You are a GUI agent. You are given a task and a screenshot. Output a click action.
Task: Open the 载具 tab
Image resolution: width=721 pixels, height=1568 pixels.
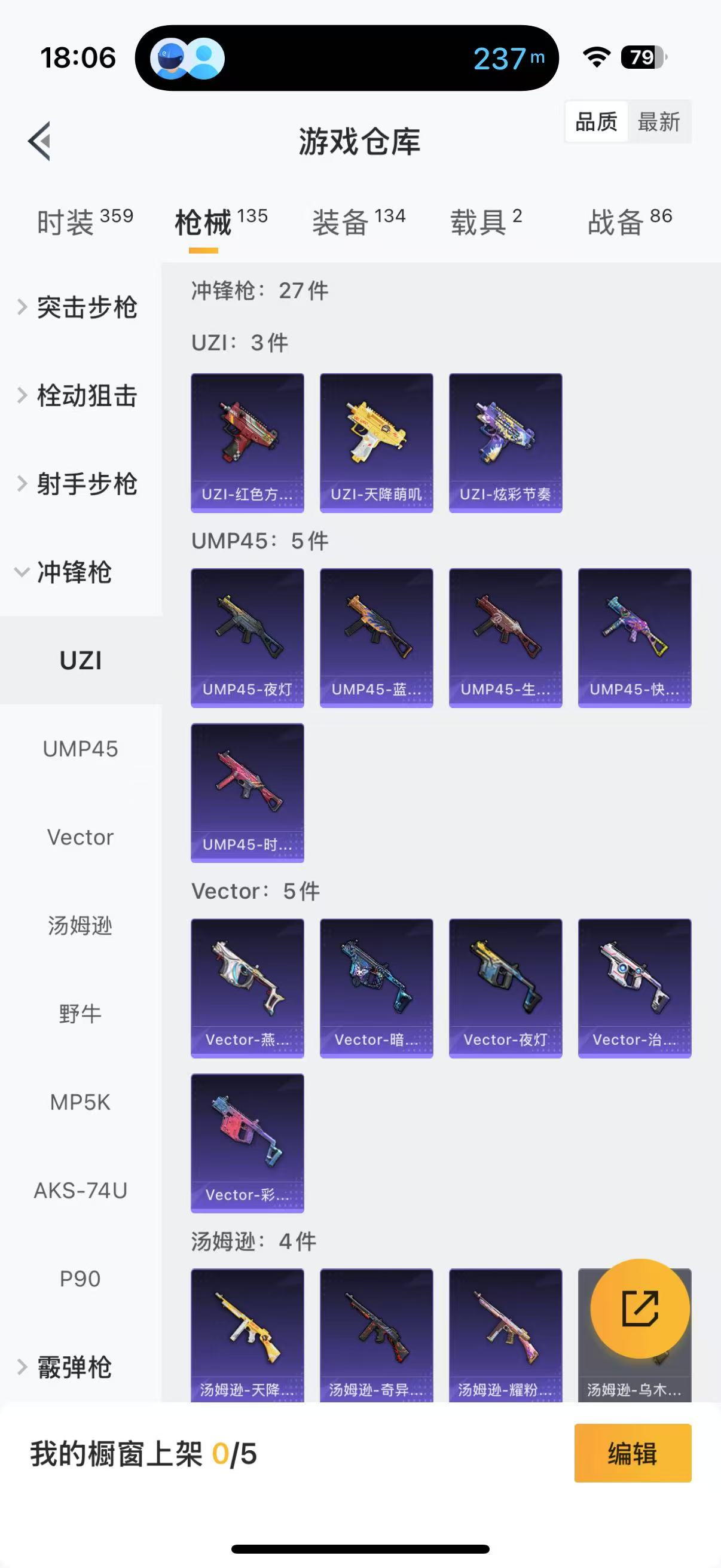click(485, 221)
